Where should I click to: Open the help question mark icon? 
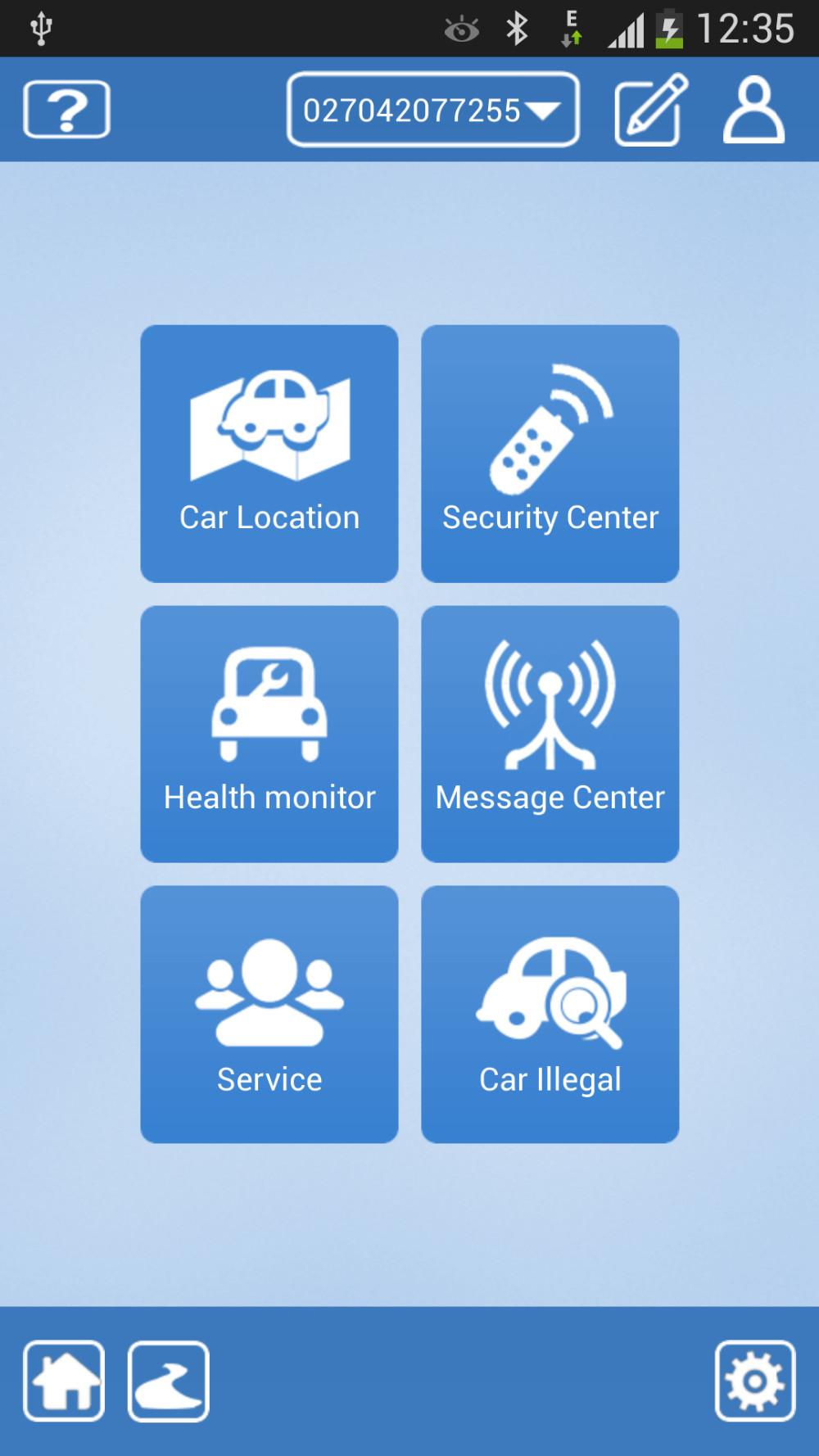point(67,110)
